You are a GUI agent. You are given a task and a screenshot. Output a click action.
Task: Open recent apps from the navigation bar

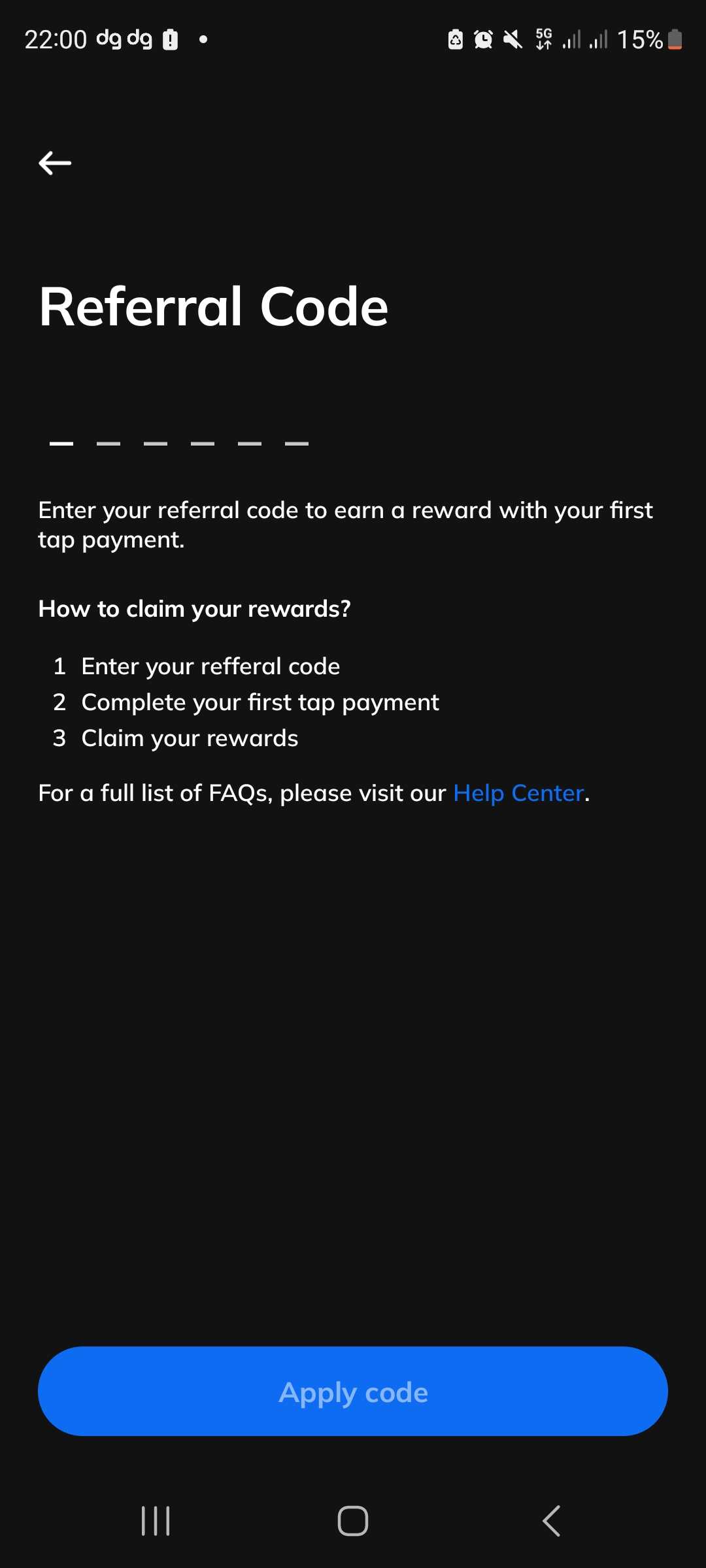(156, 1521)
